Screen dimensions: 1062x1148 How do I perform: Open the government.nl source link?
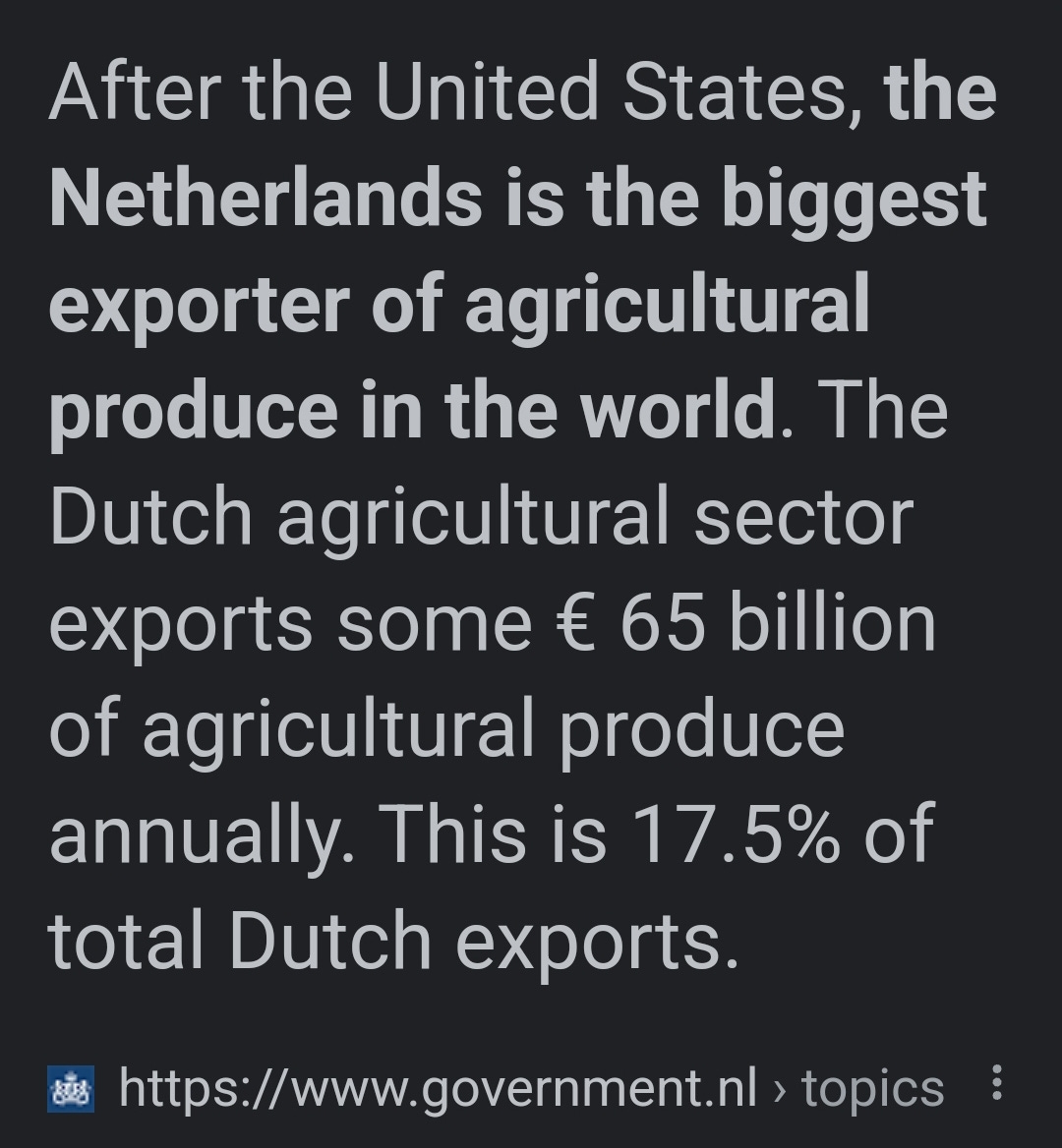click(438, 1088)
